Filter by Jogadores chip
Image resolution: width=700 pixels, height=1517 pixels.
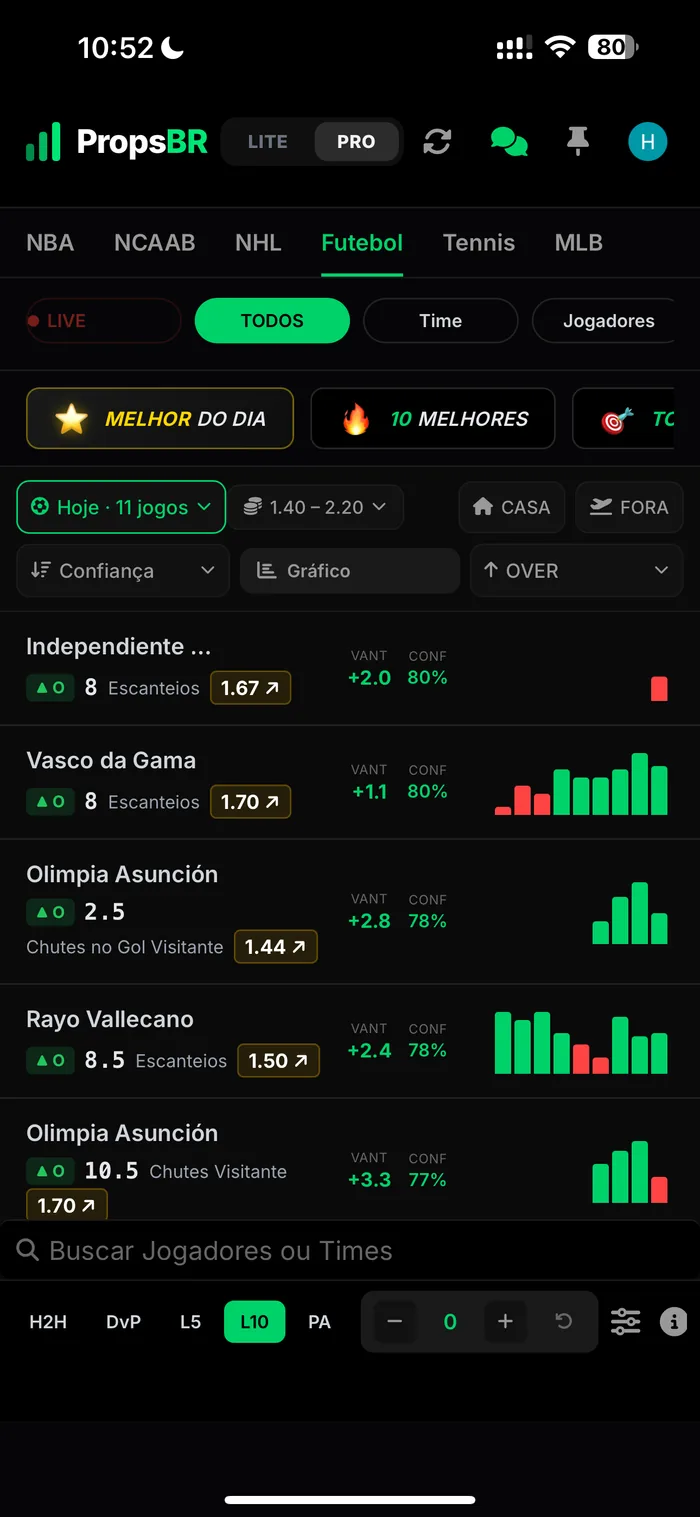608,321
